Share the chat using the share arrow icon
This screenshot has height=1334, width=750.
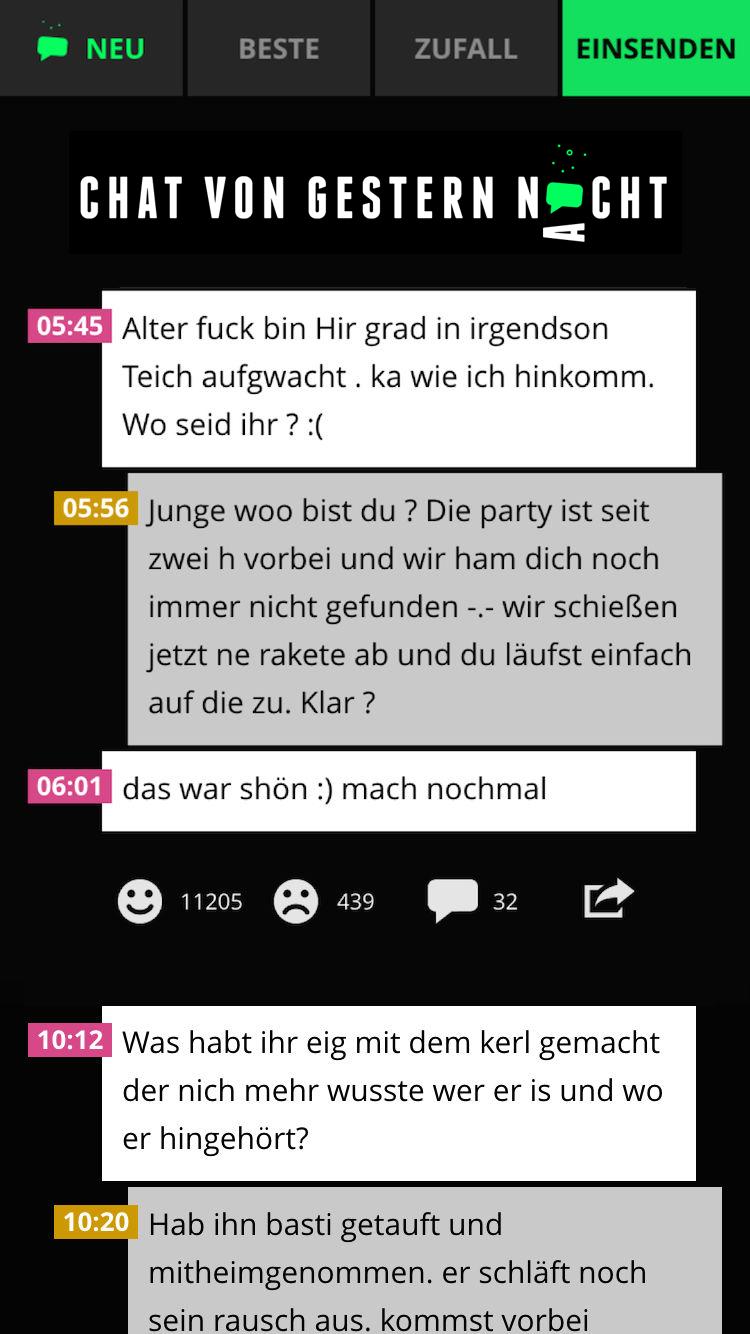pos(607,898)
